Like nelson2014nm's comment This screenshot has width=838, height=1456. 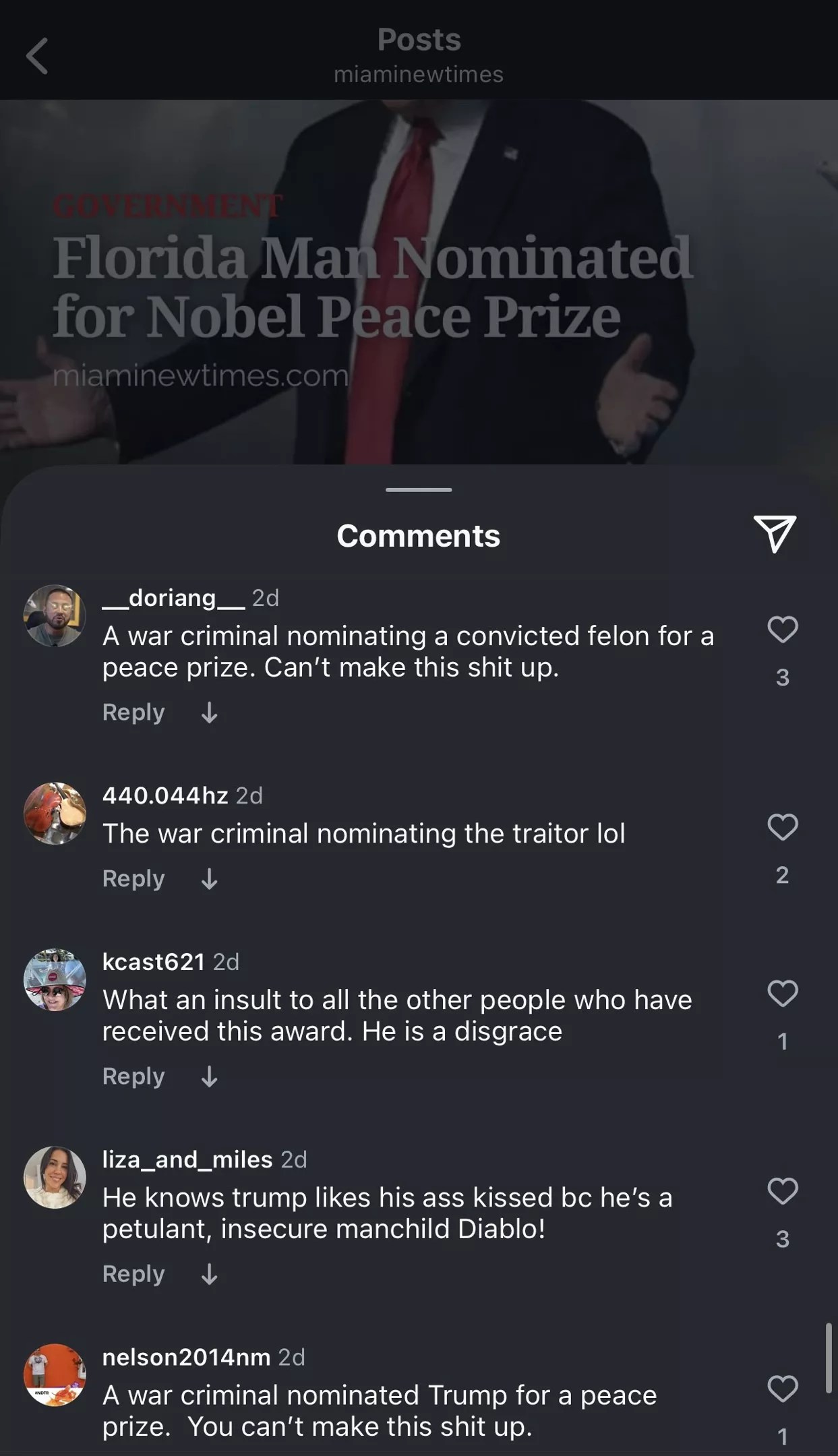782,1389
